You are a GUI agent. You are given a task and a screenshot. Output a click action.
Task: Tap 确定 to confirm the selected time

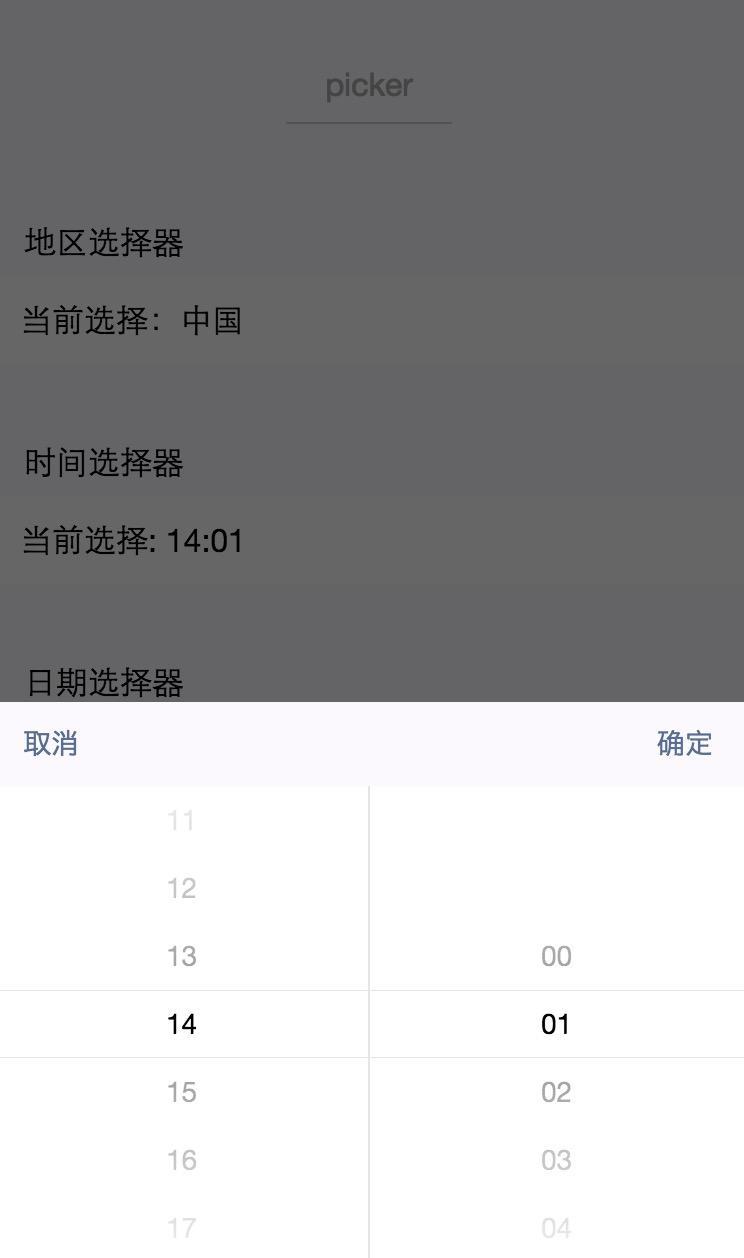683,744
